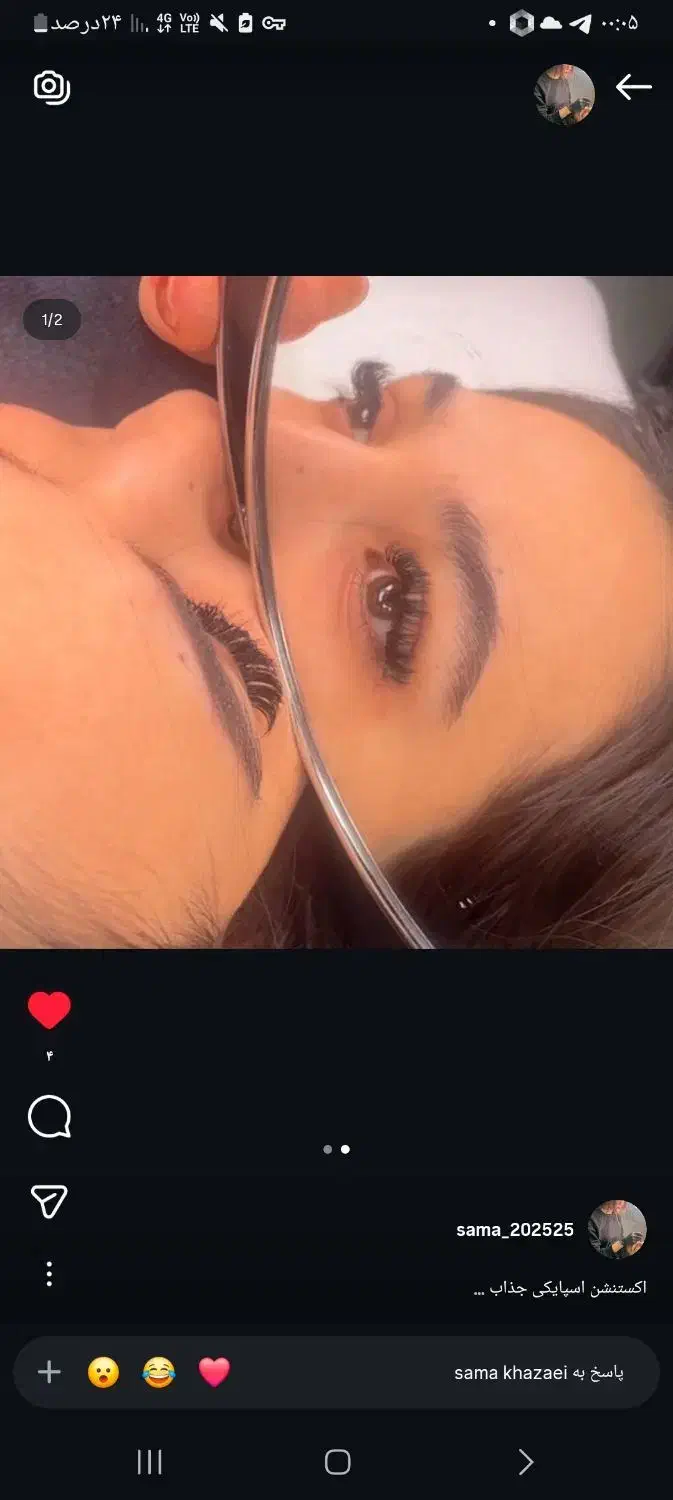Viewport: 673px width, 1500px height.
Task: Expand the truncated caption text
Action: [x=560, y=1288]
